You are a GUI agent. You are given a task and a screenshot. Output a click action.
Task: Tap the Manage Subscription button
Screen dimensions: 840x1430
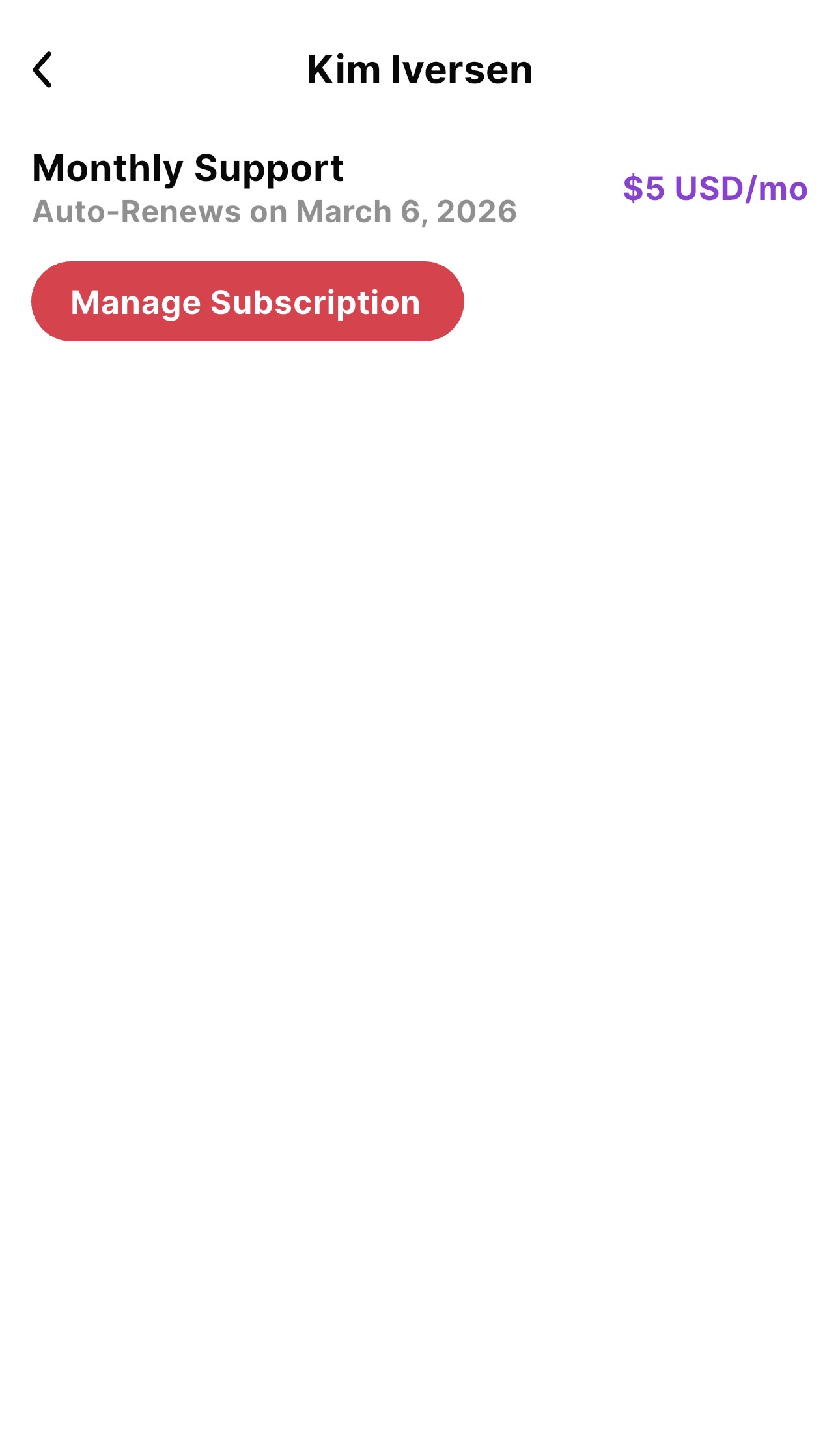(x=247, y=302)
